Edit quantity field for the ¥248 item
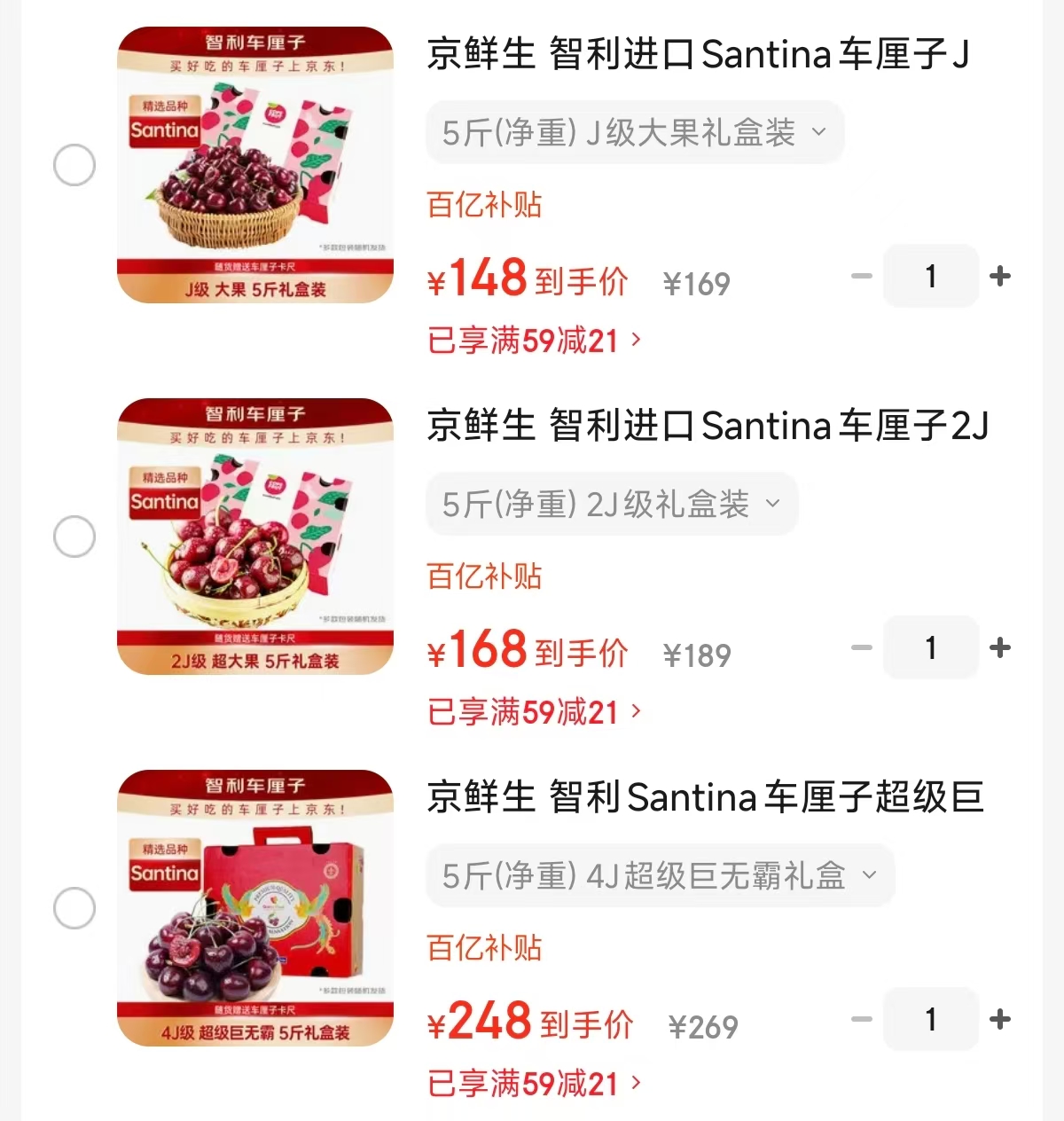 tap(931, 1019)
